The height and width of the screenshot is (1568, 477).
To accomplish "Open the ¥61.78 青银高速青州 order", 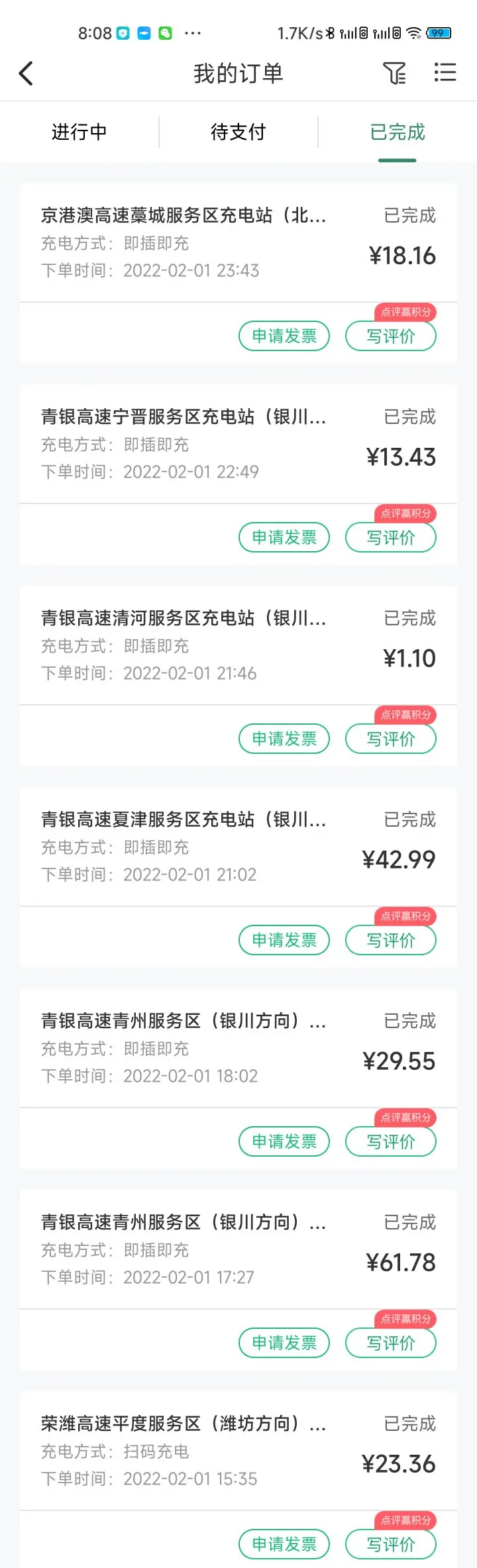I will pyautogui.click(x=199, y=1249).
